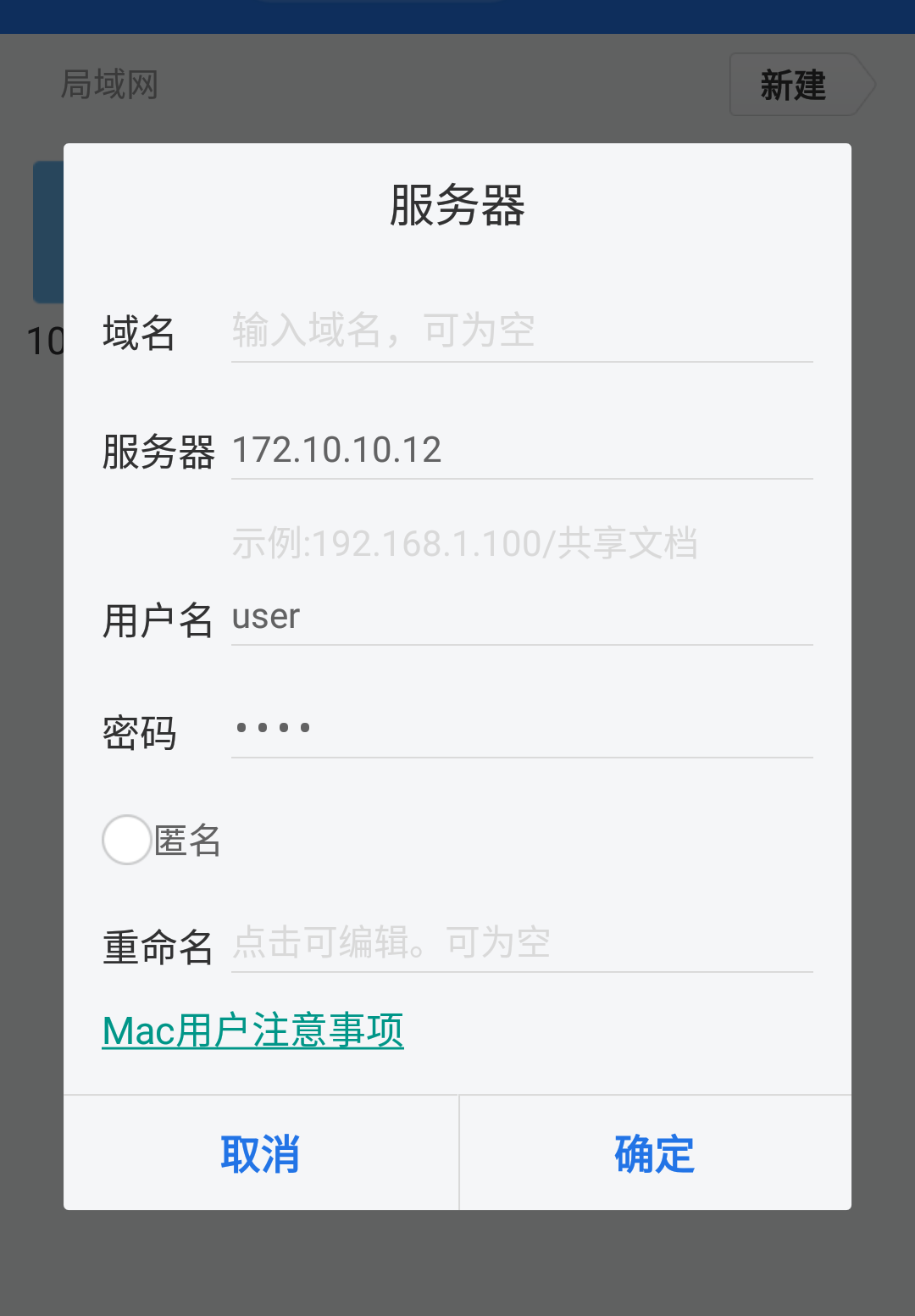Confirm server settings with 确定

[654, 1153]
